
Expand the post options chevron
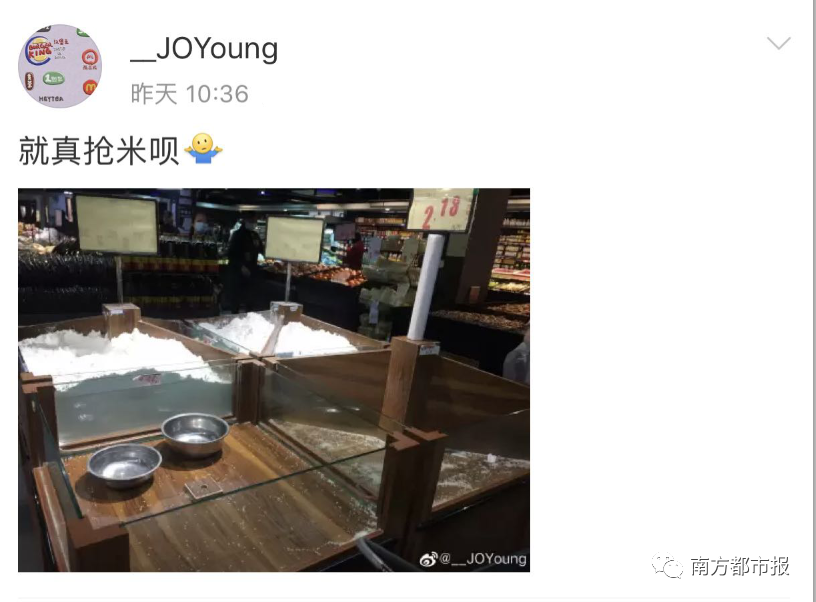tap(778, 44)
